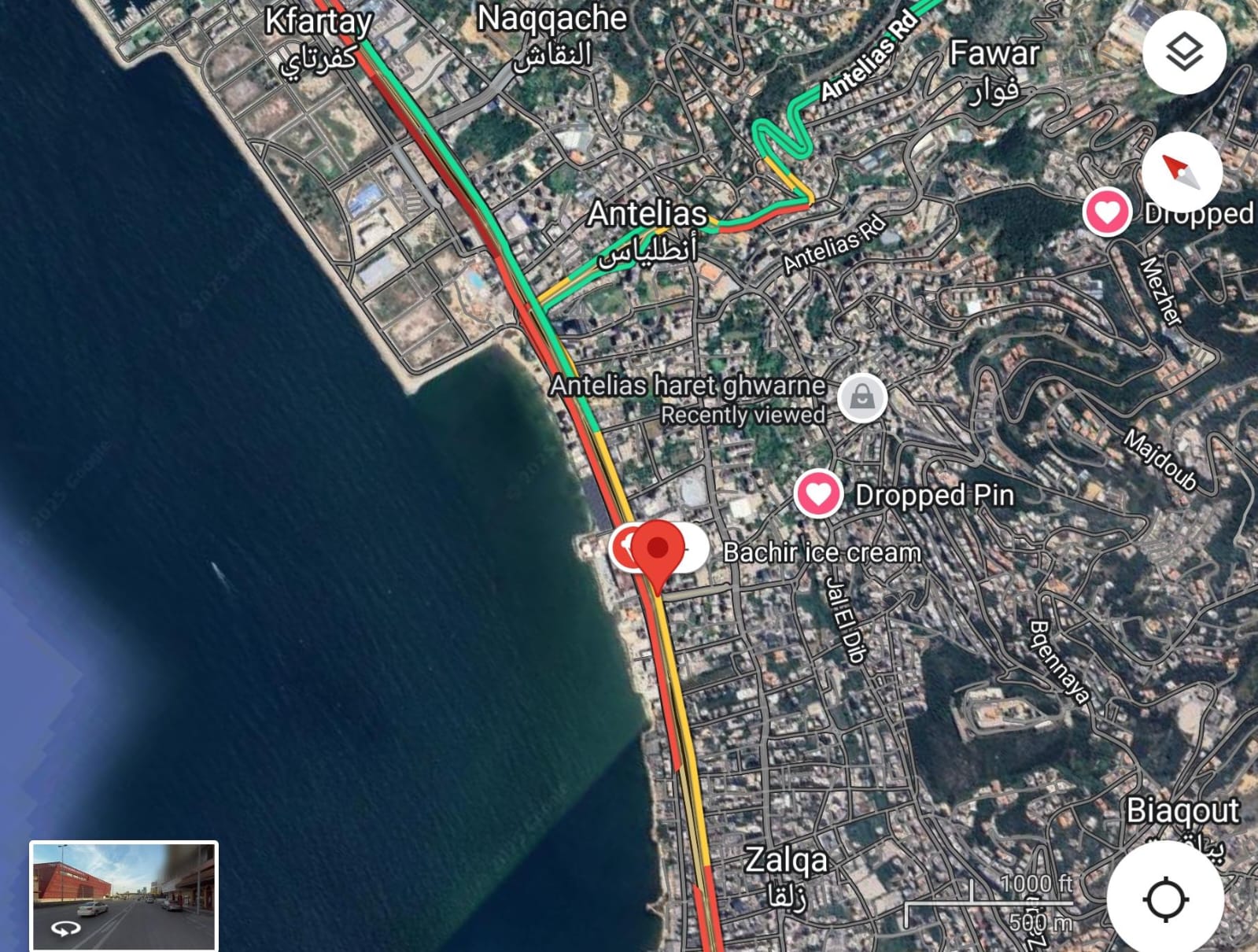The height and width of the screenshot is (952, 1258).
Task: Open the saved Dropped heart pin near Mezher
Action: point(1107,212)
